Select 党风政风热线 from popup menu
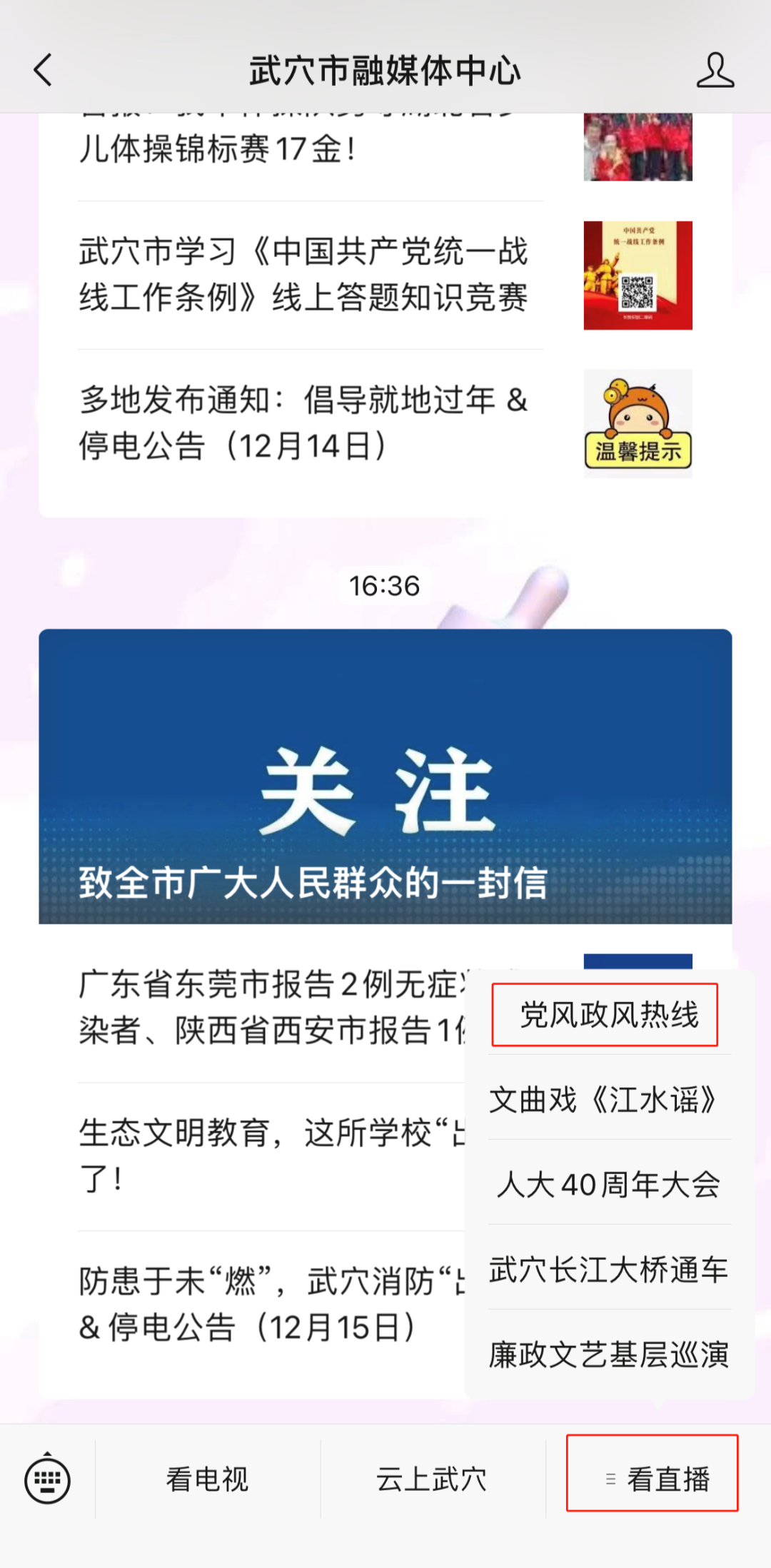771x1568 pixels. pyautogui.click(x=608, y=1015)
